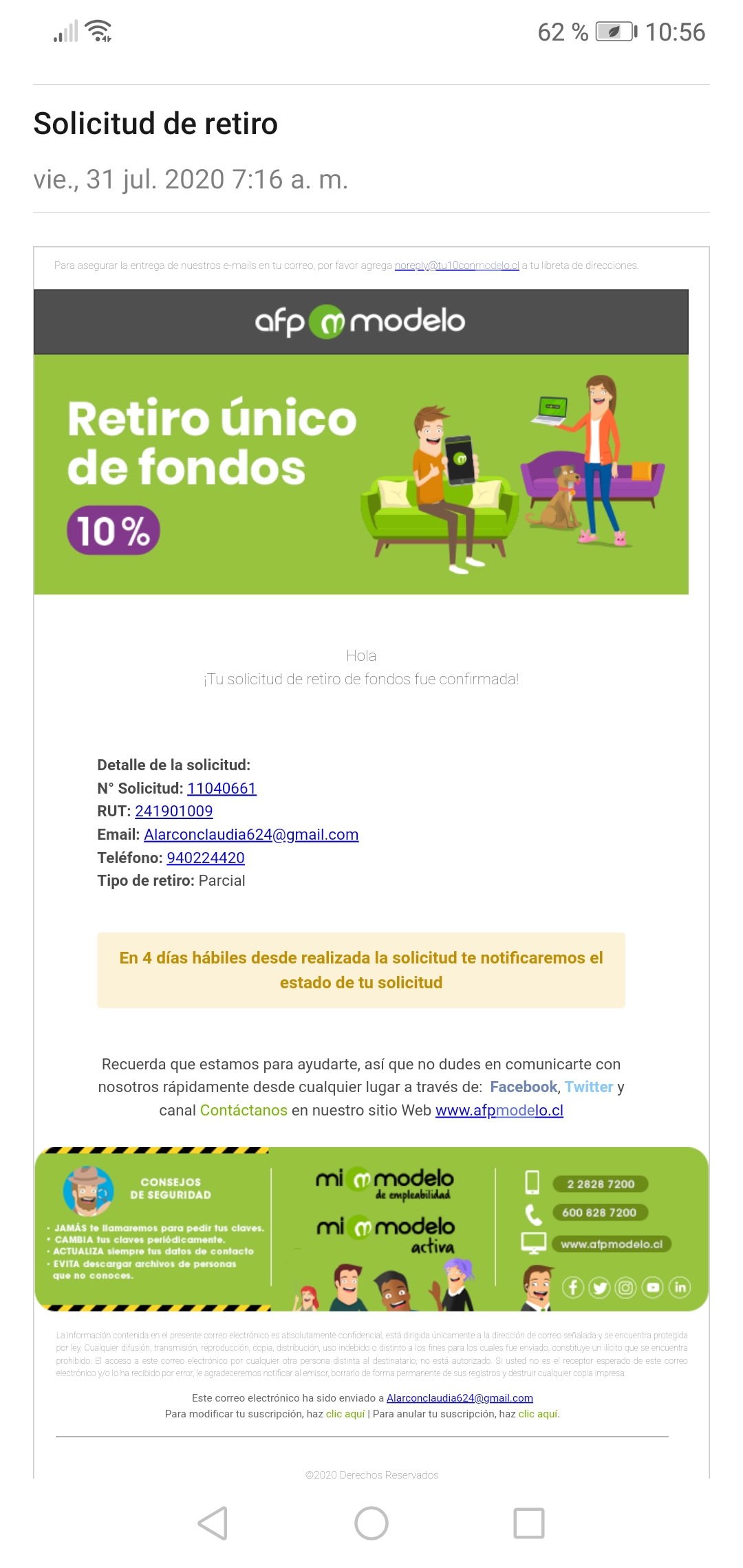743x1568 pixels.
Task: Open the footer Gmail address link
Action: coord(460,1397)
